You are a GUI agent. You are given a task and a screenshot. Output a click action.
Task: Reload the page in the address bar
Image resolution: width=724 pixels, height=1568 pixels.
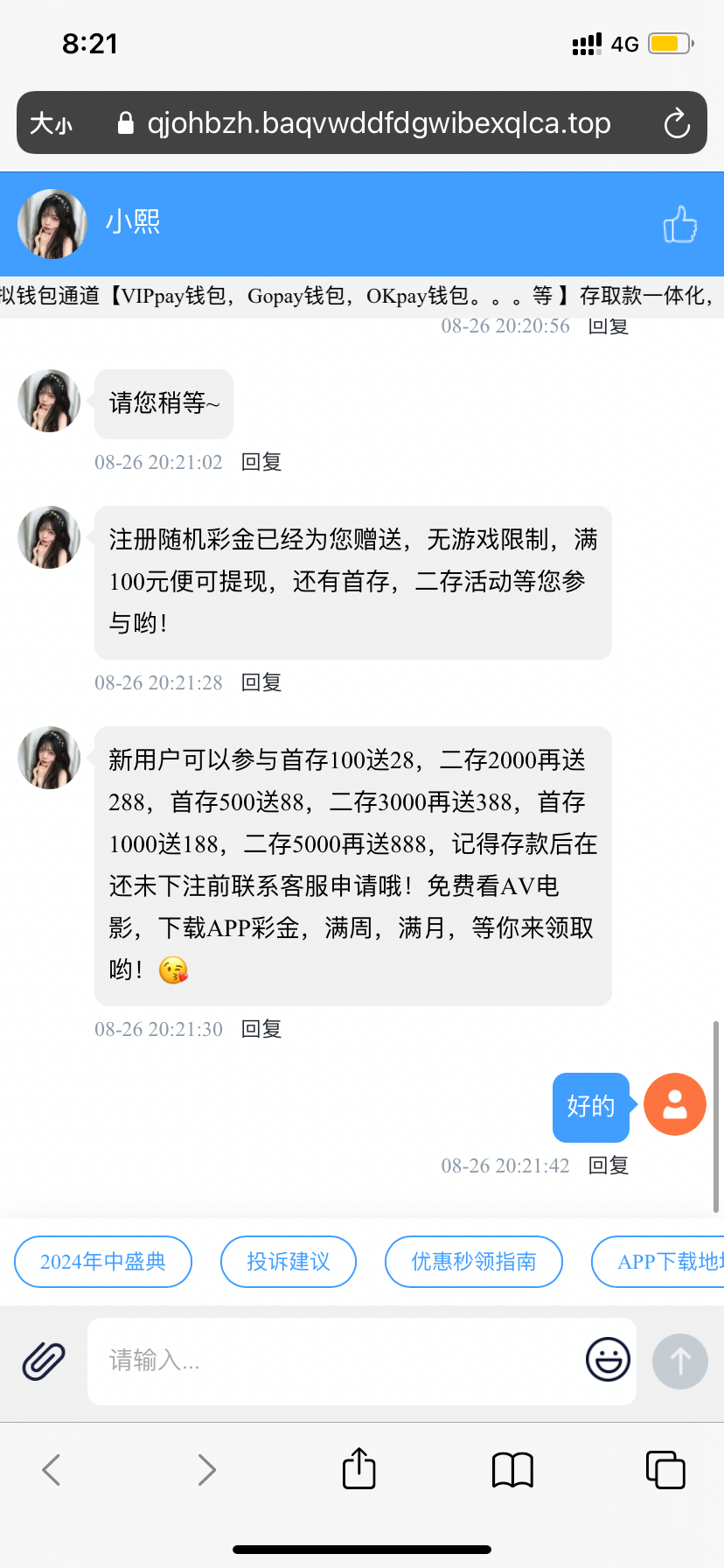677,123
